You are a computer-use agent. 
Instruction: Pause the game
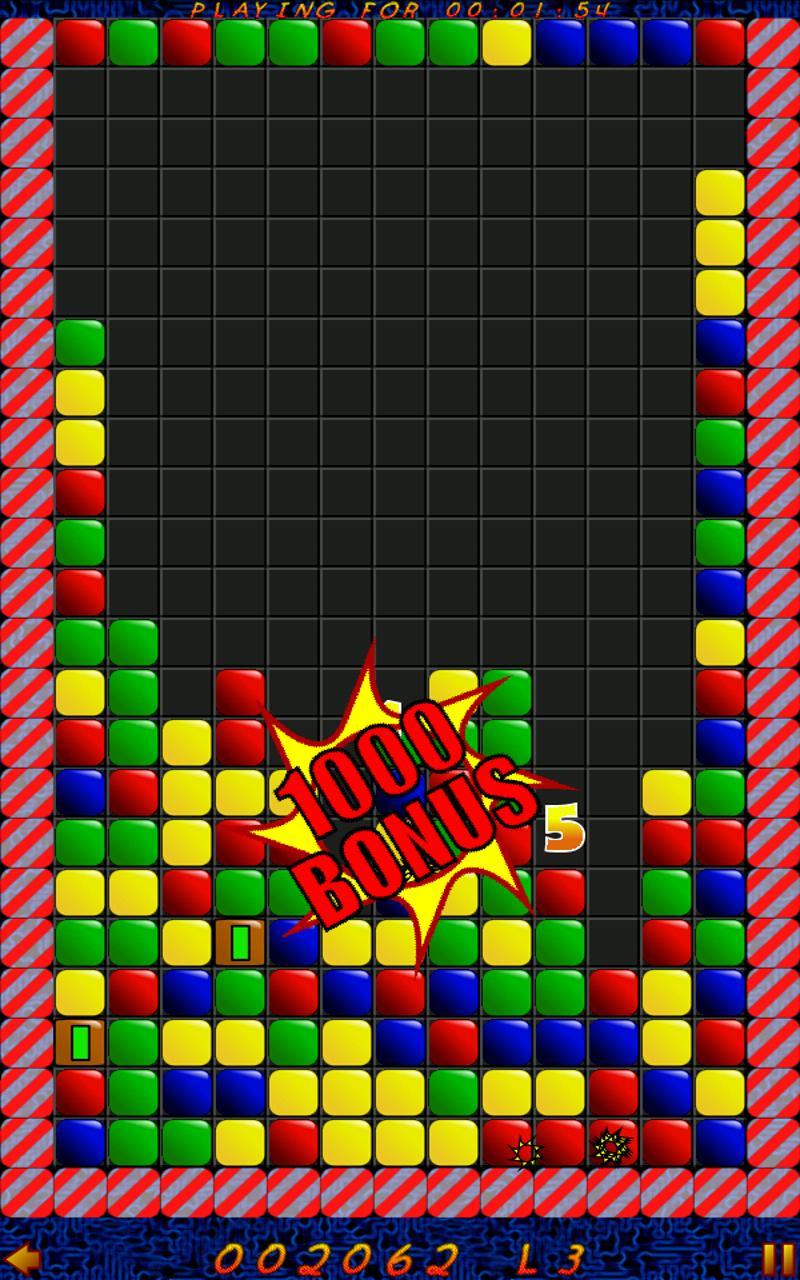pyautogui.click(x=777, y=1258)
